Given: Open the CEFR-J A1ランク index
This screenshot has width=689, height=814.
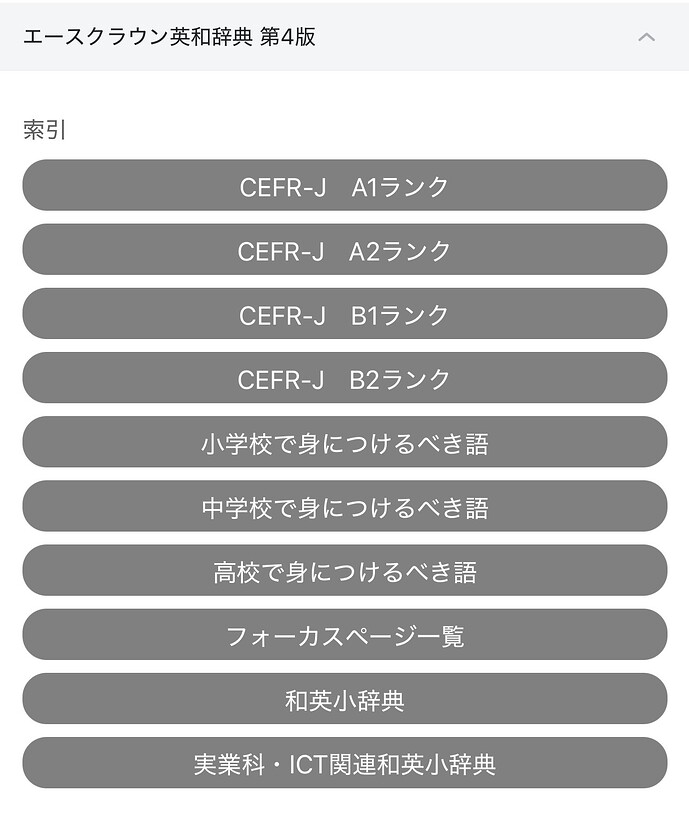Looking at the screenshot, I should coord(344,186).
